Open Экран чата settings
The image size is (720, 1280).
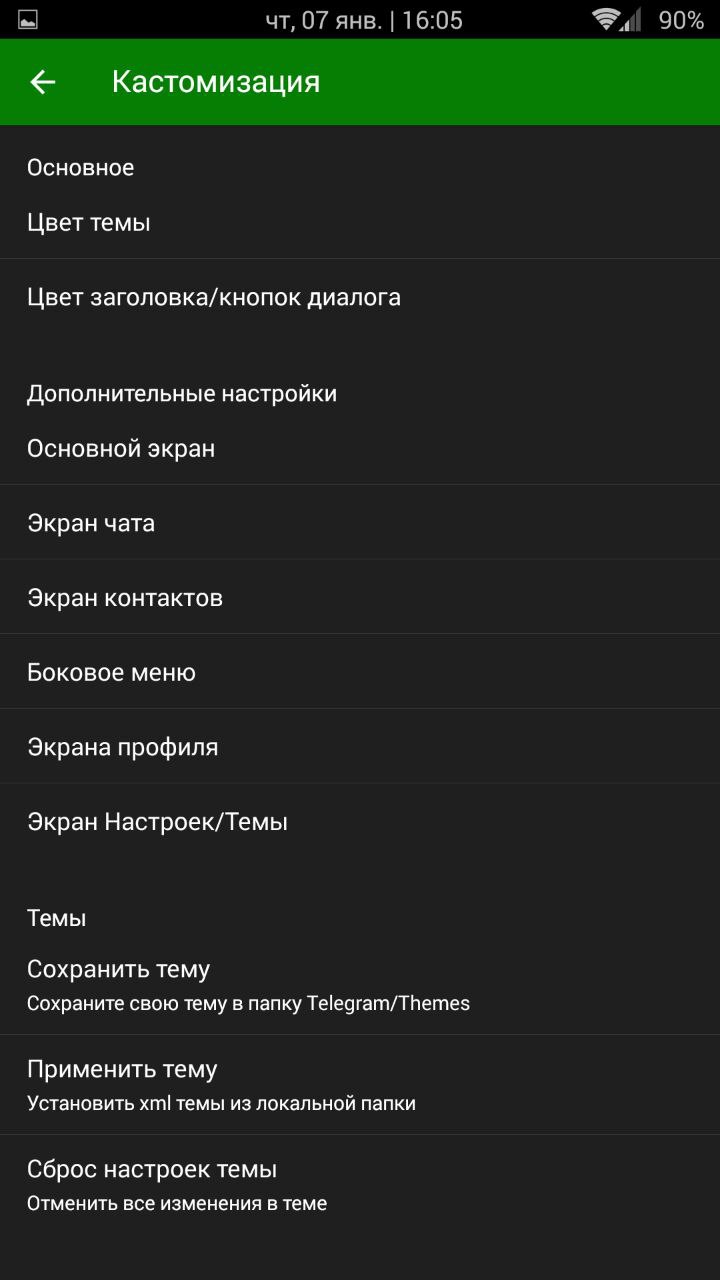pos(360,523)
